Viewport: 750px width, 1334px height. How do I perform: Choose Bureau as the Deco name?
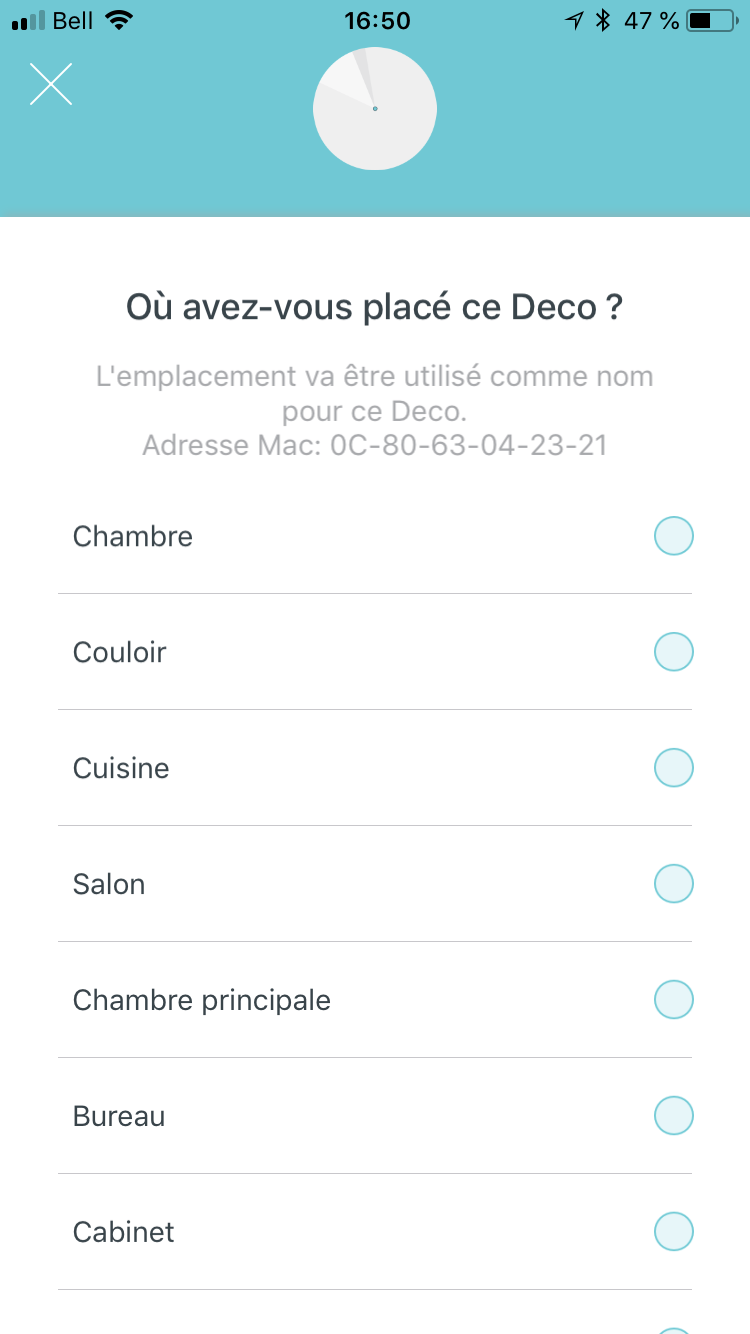click(x=673, y=1116)
